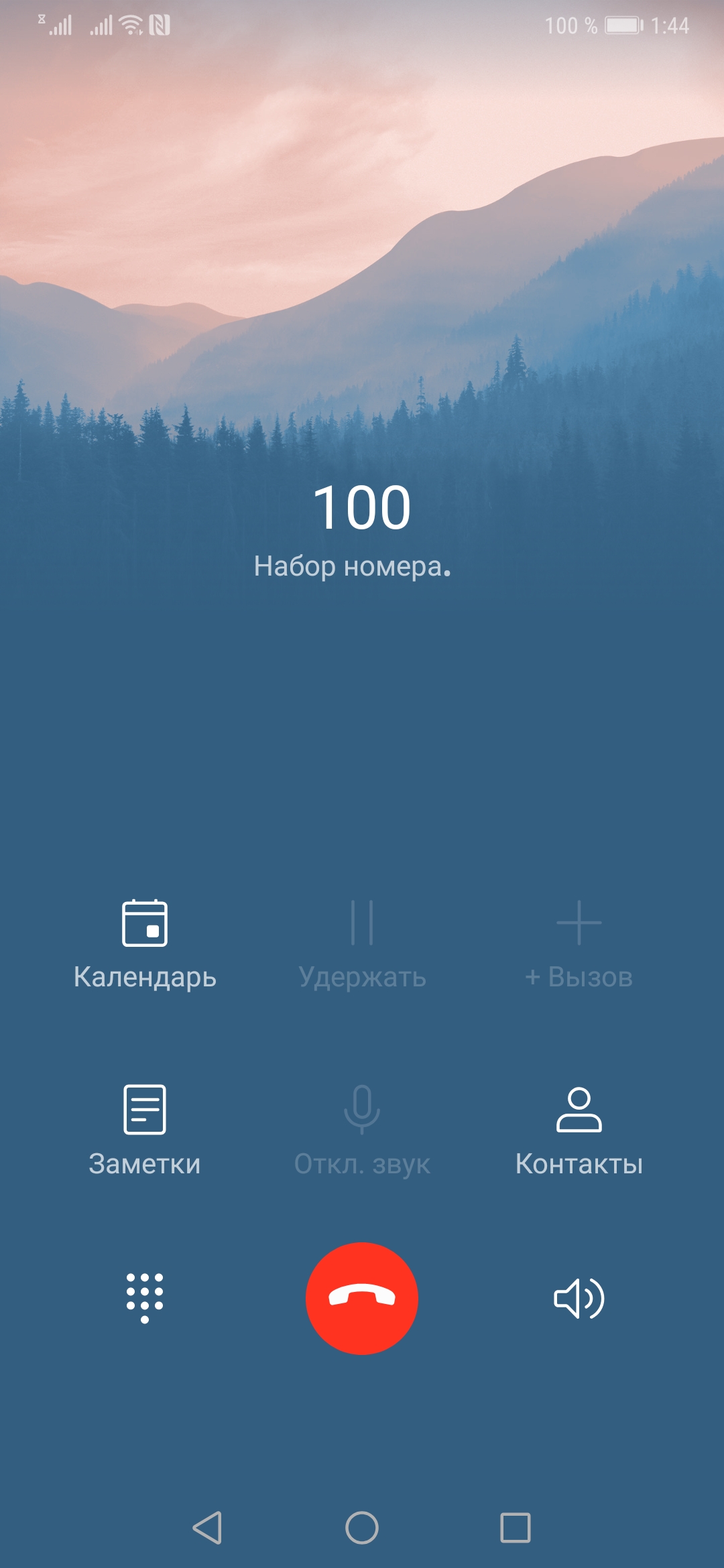Turn on the speakerphone
This screenshot has width=724, height=1568.
coord(579,1298)
